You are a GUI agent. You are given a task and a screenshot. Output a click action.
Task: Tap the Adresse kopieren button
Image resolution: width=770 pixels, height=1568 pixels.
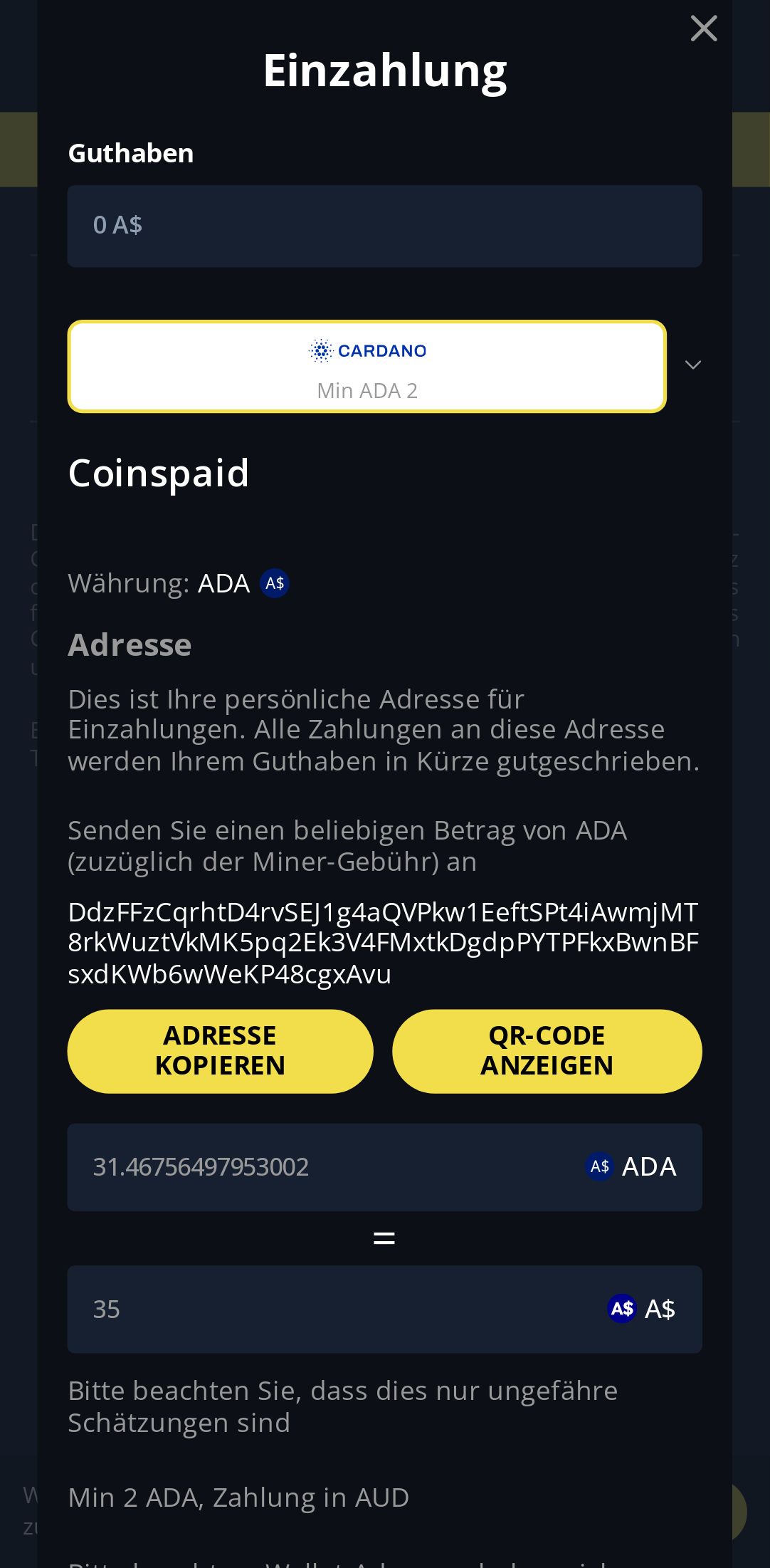click(220, 1050)
